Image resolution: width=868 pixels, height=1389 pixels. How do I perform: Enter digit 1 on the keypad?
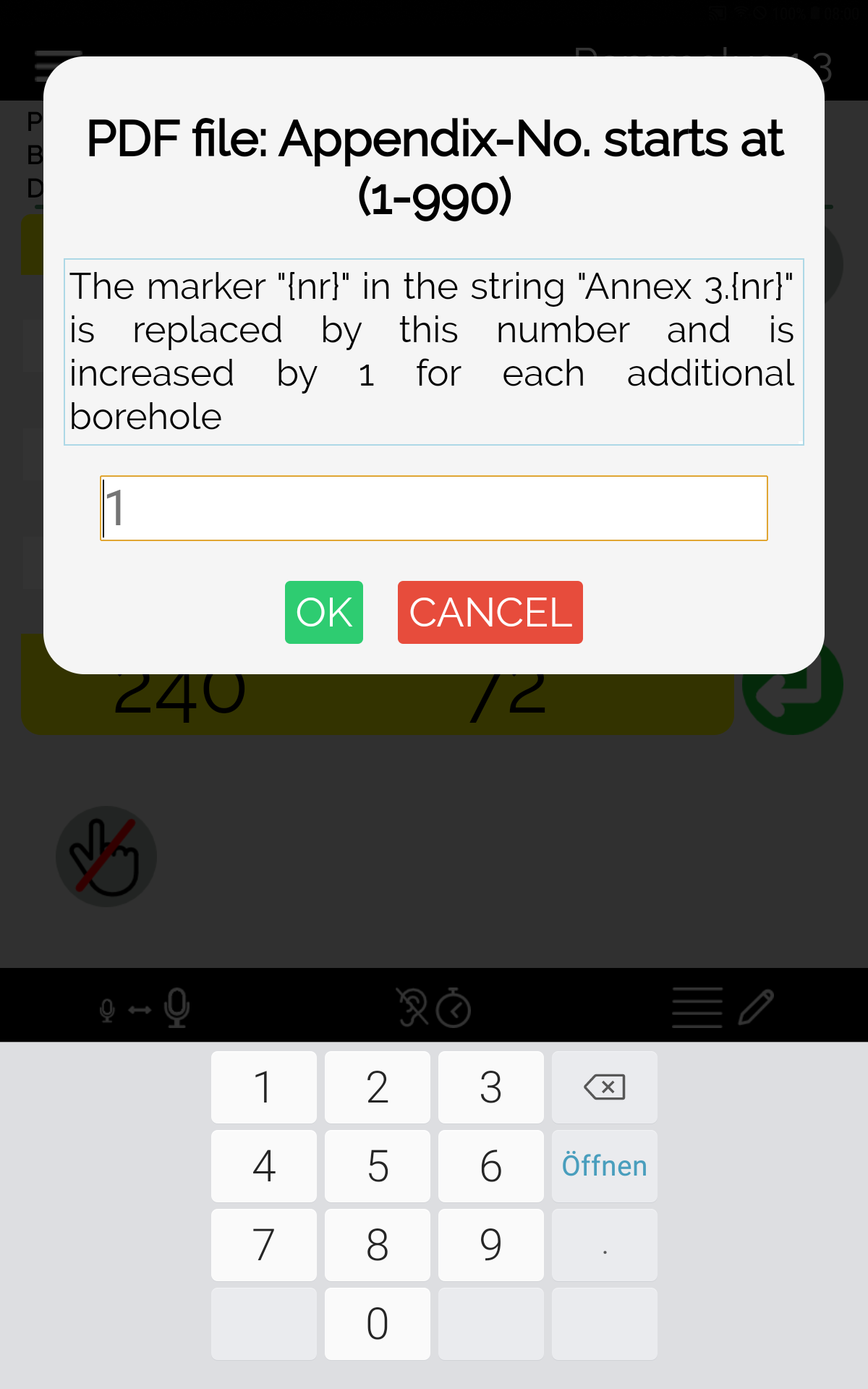tap(264, 1087)
